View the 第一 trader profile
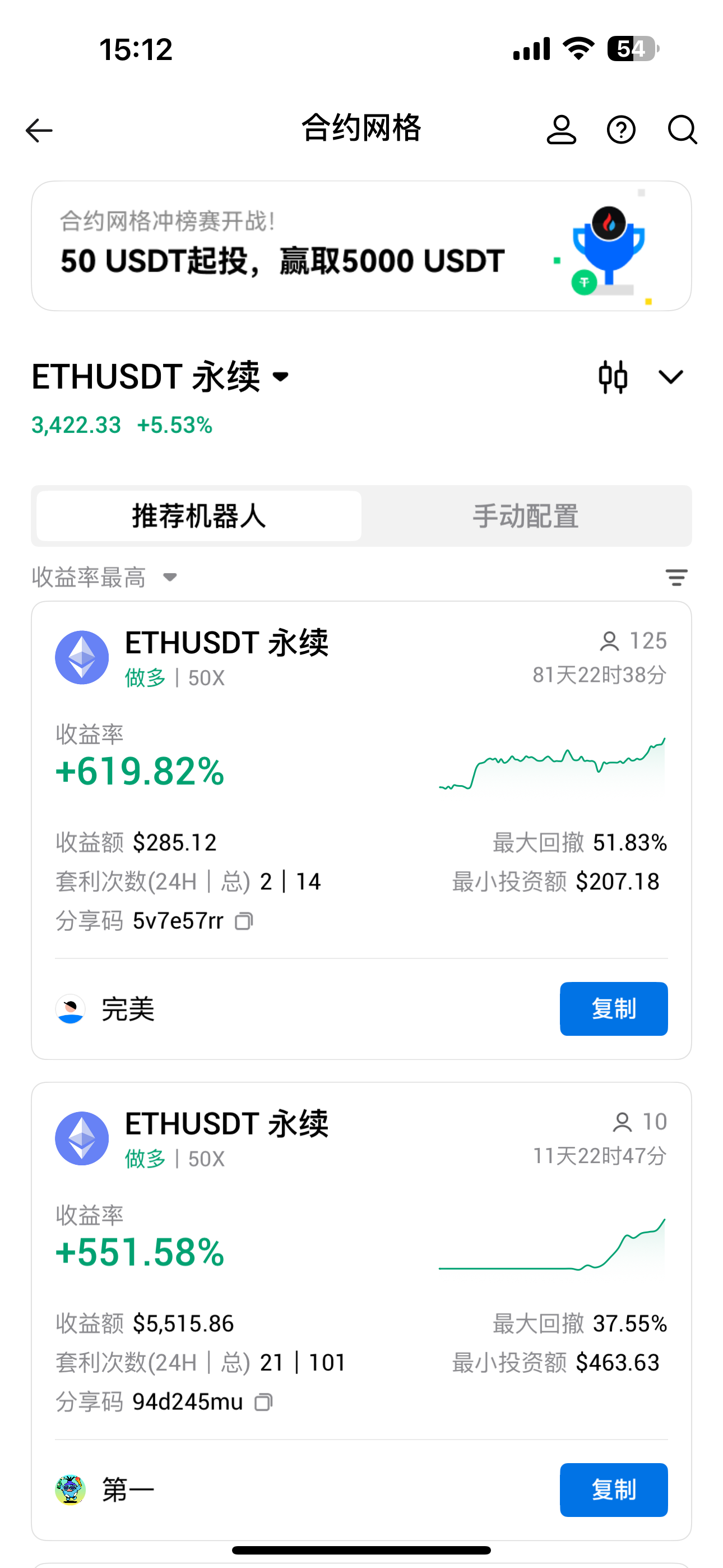This screenshot has width=723, height=1568. click(x=105, y=1489)
